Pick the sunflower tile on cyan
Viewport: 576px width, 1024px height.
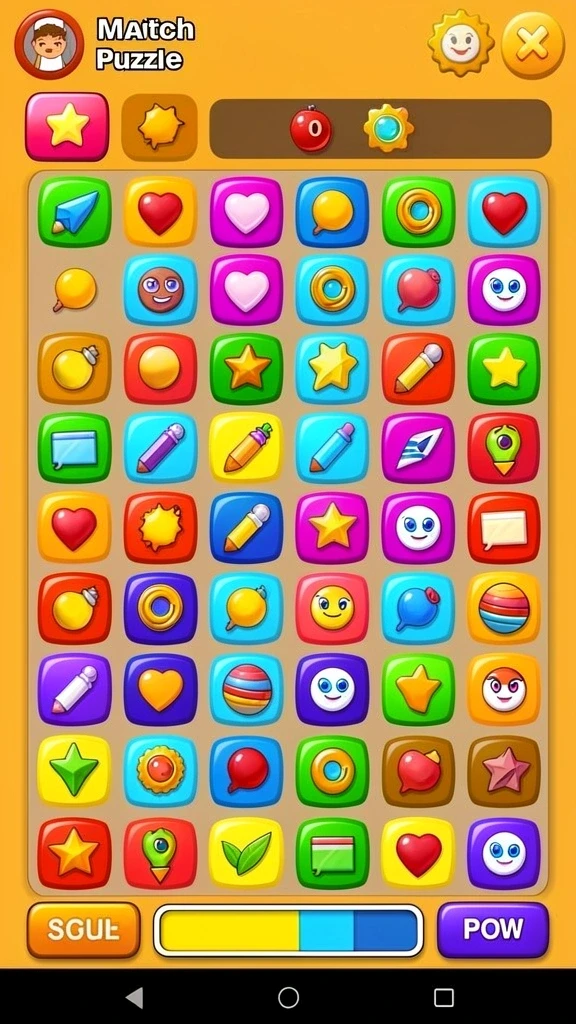point(160,771)
